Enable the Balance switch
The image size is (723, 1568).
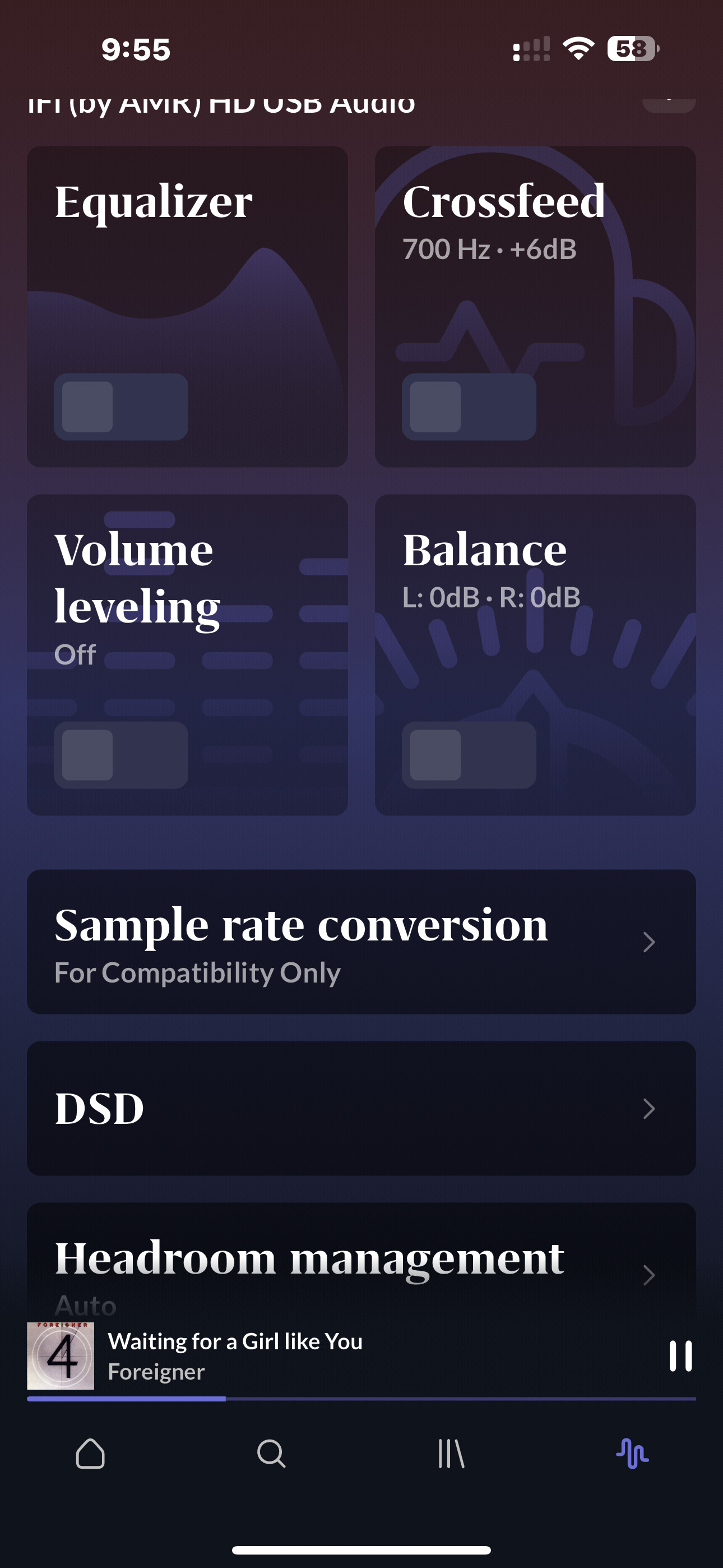coord(469,755)
